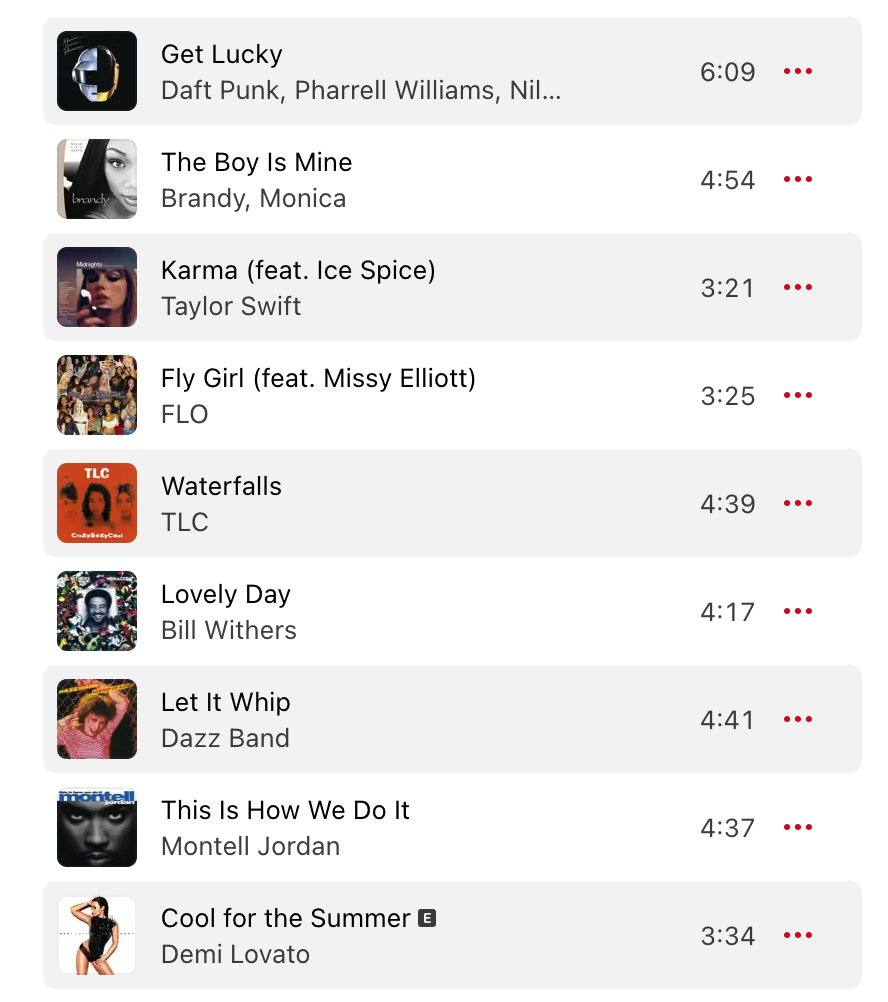The image size is (888, 1002).
Task: Show more options for Let It Whip
Action: pos(797,719)
